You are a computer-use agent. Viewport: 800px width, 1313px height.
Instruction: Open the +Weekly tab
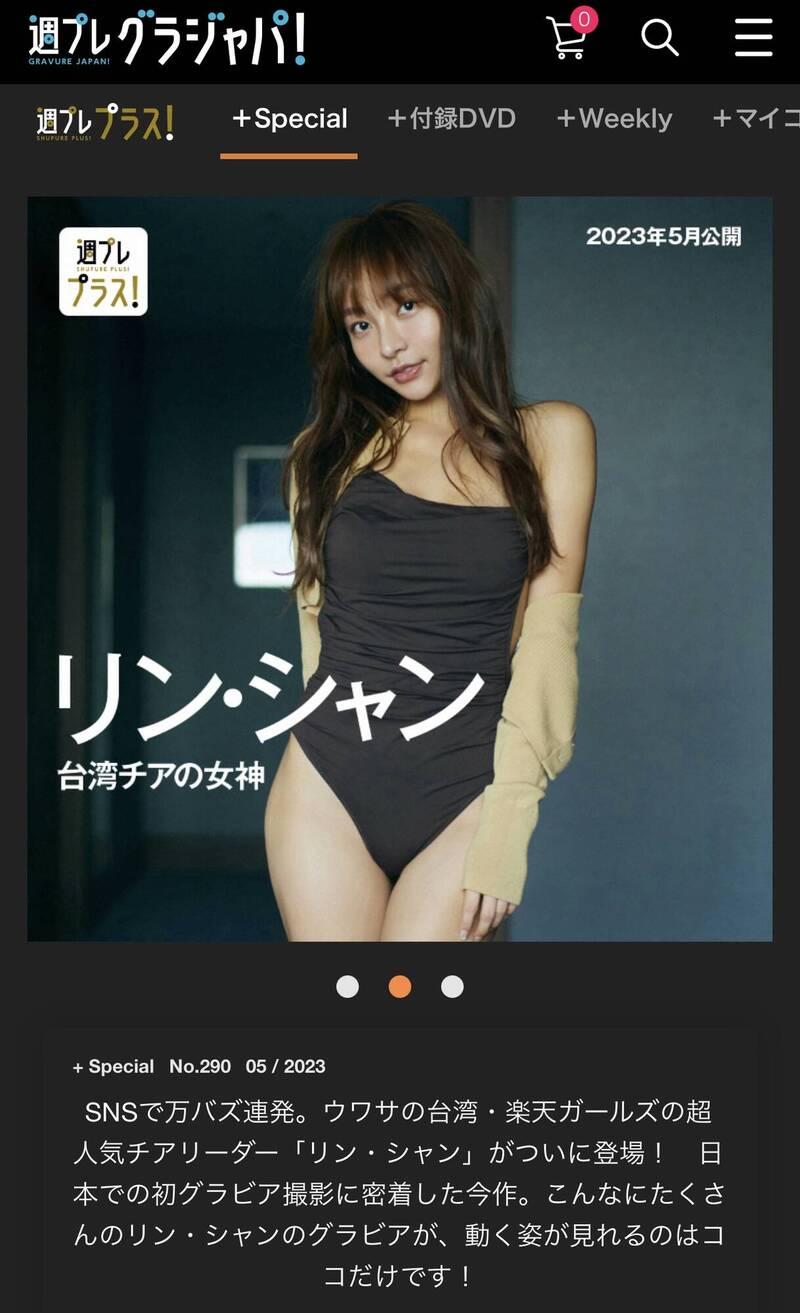coord(614,119)
